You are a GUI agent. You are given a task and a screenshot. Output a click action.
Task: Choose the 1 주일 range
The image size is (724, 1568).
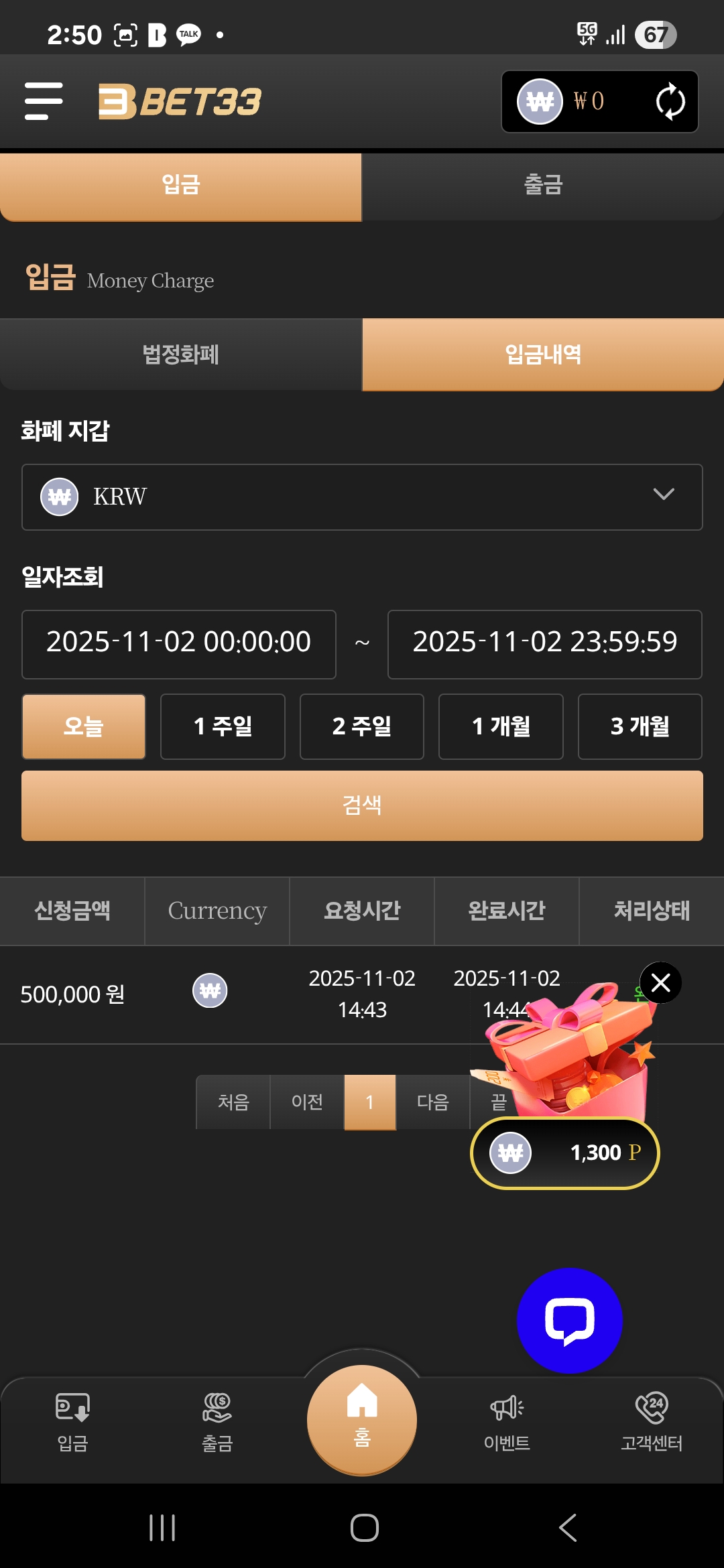[223, 726]
